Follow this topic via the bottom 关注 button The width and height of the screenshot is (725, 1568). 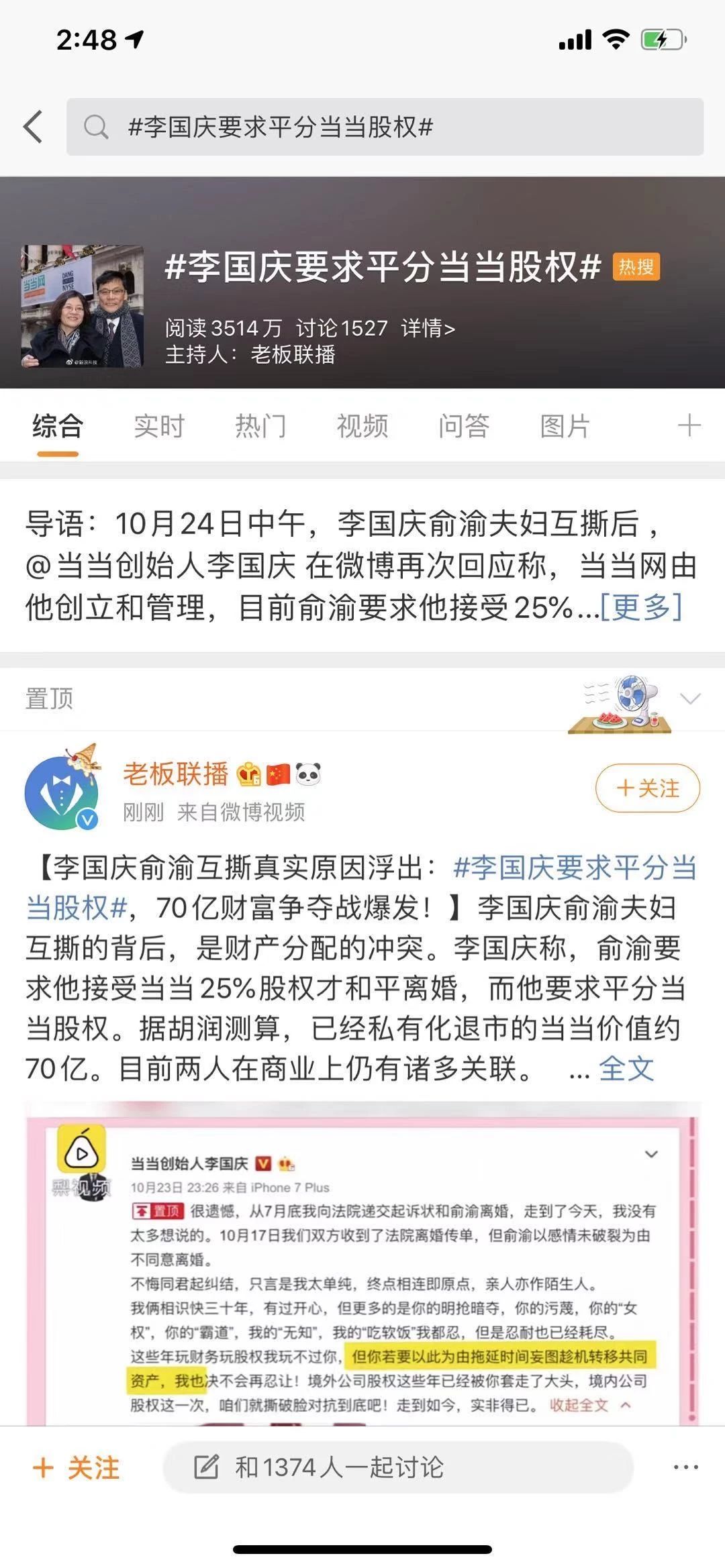76,1467
